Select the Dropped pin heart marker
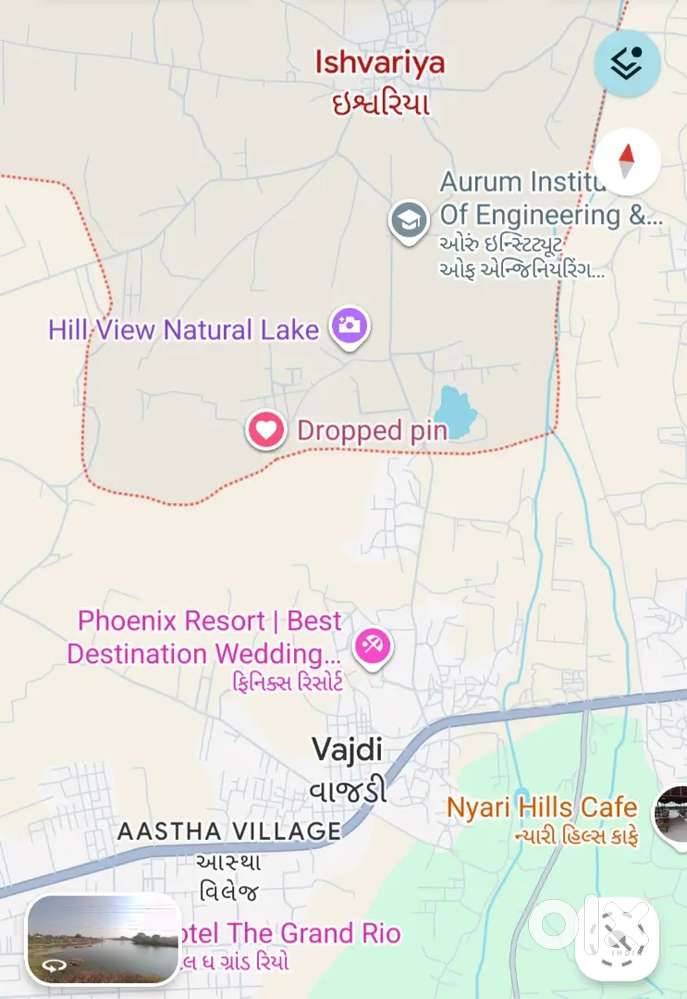 266,431
